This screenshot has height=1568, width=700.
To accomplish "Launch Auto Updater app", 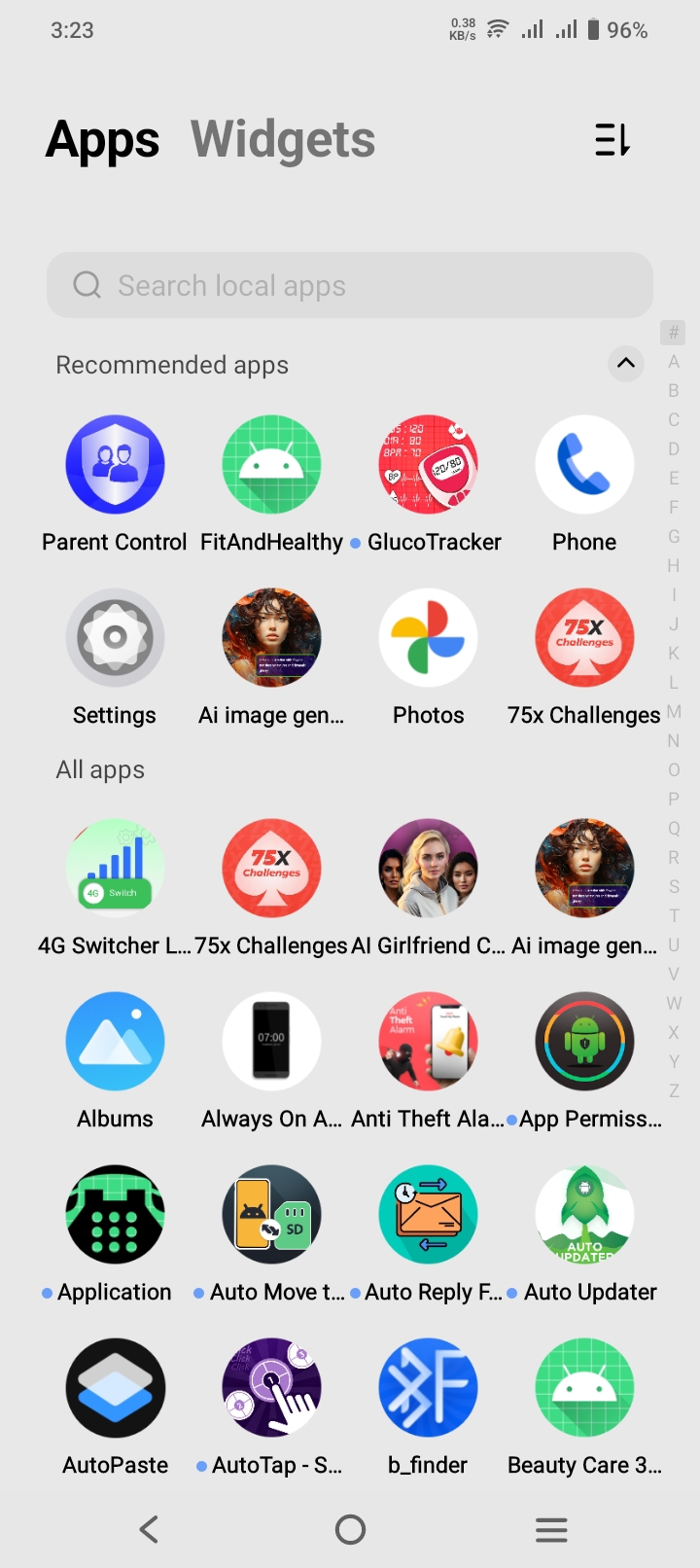I will (x=584, y=1215).
